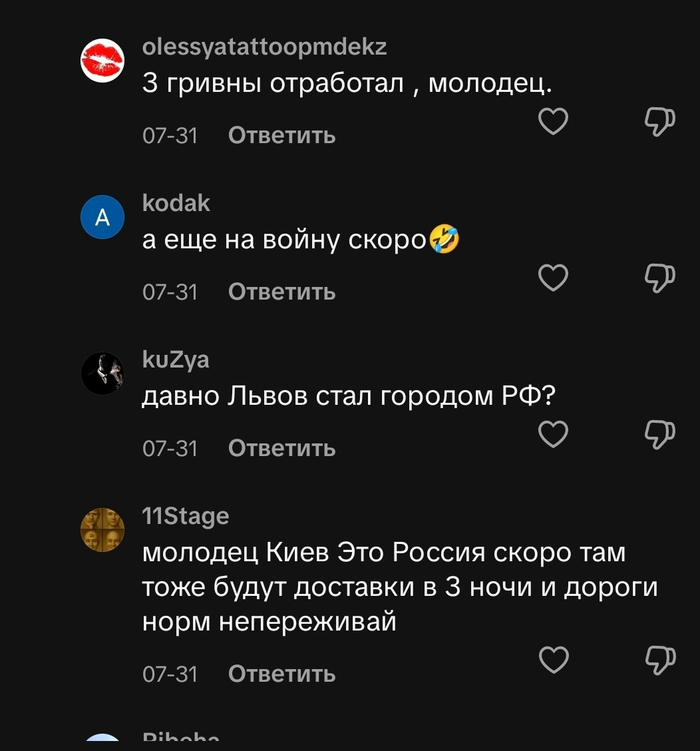Like olessyatattoopmdekz's comment
Viewport: 700px width, 751px height.
553,122
